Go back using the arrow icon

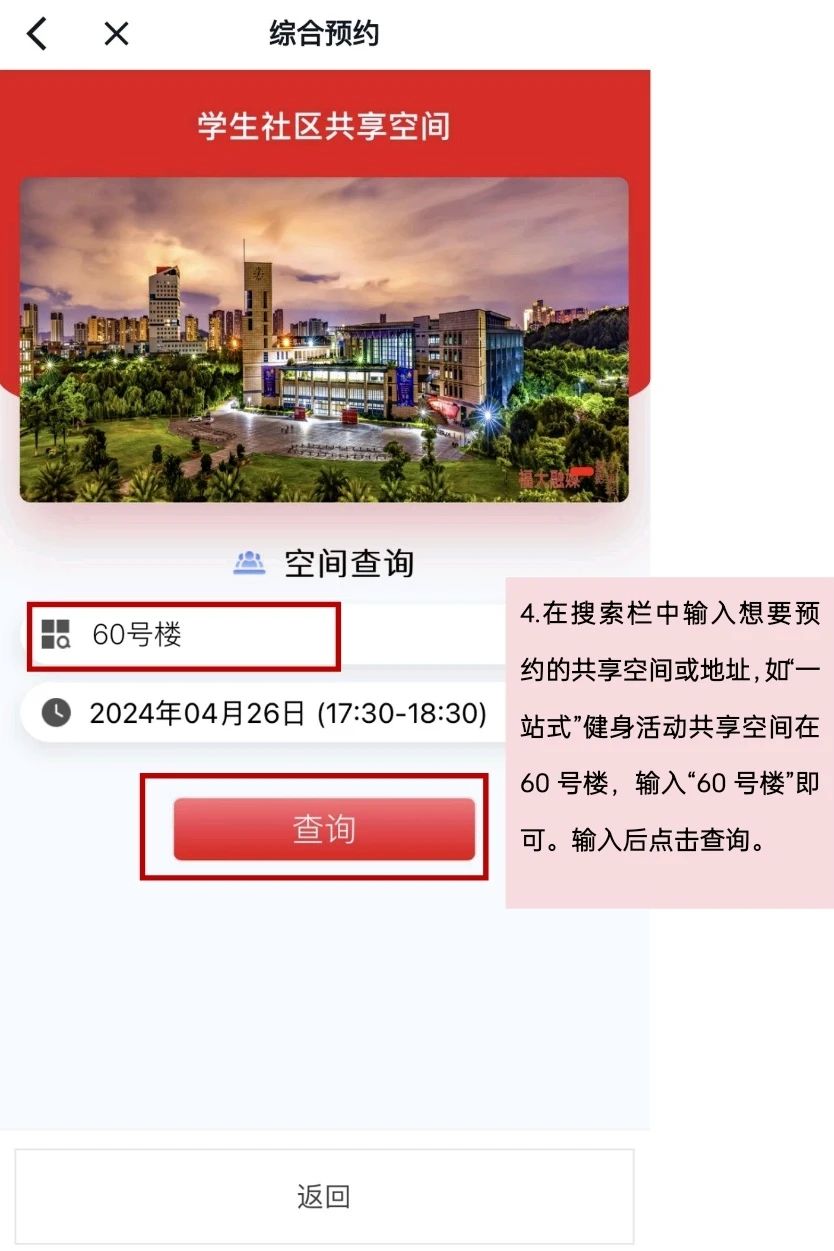[37, 34]
